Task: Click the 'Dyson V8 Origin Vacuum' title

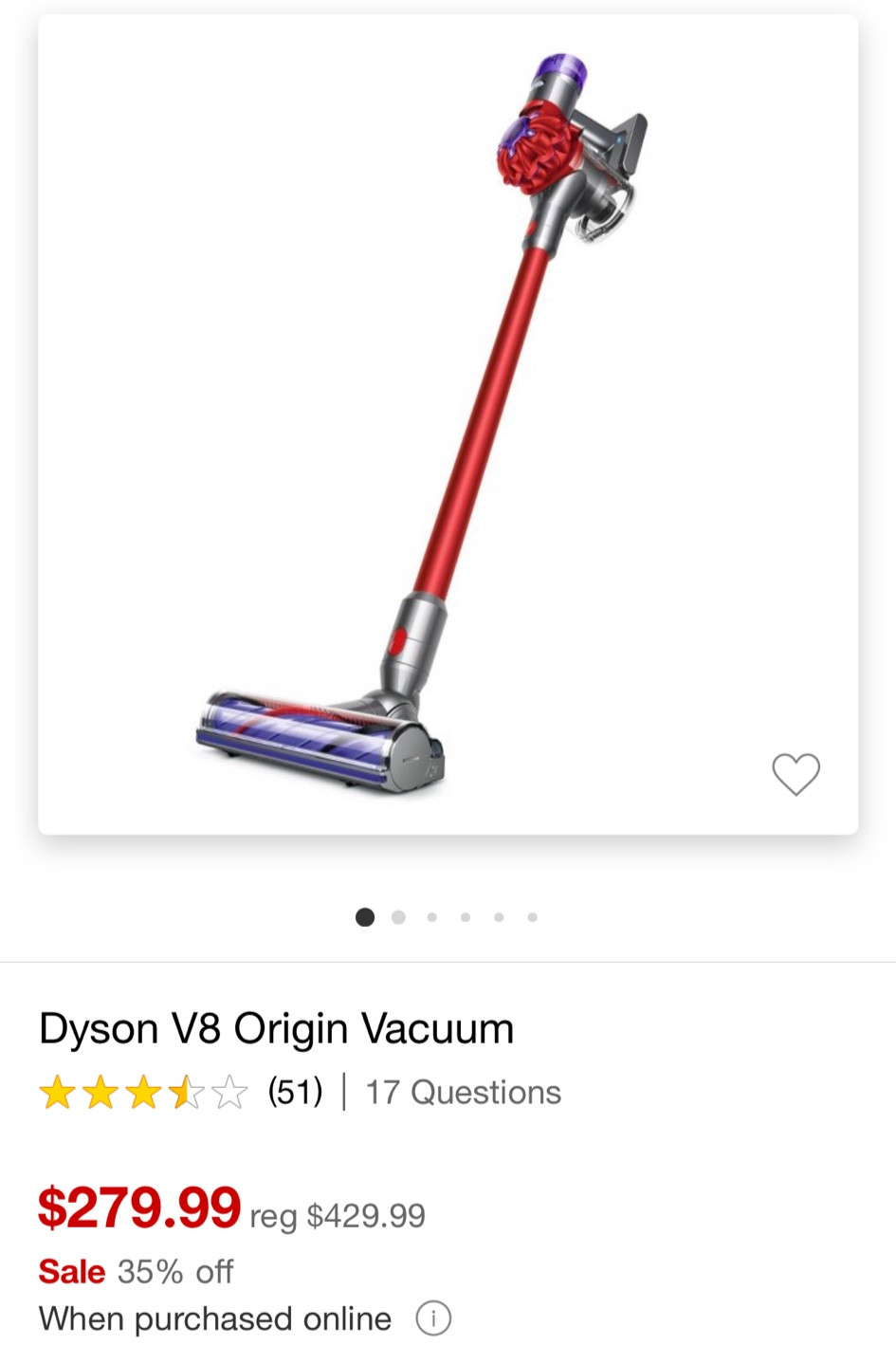Action: (x=275, y=1028)
